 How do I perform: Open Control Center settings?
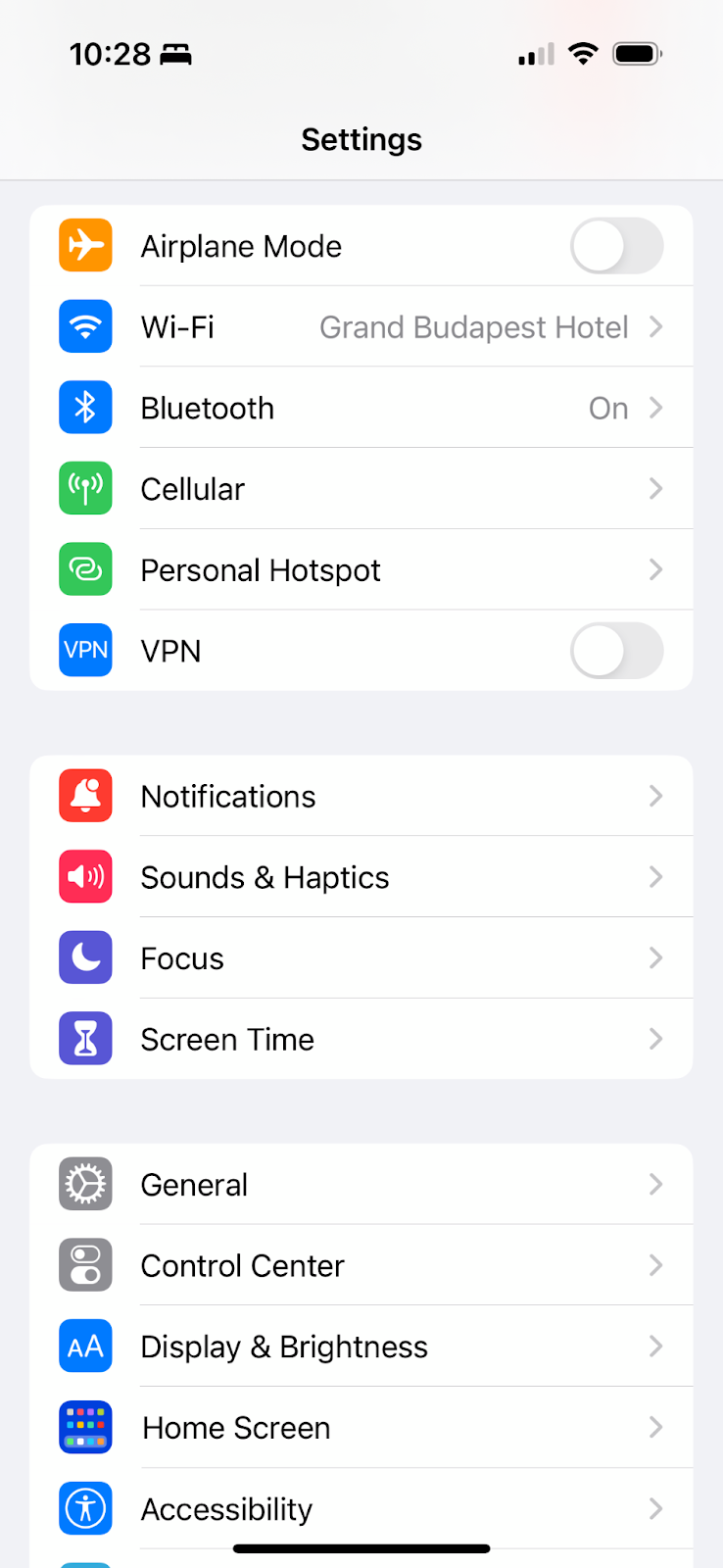click(392, 1265)
